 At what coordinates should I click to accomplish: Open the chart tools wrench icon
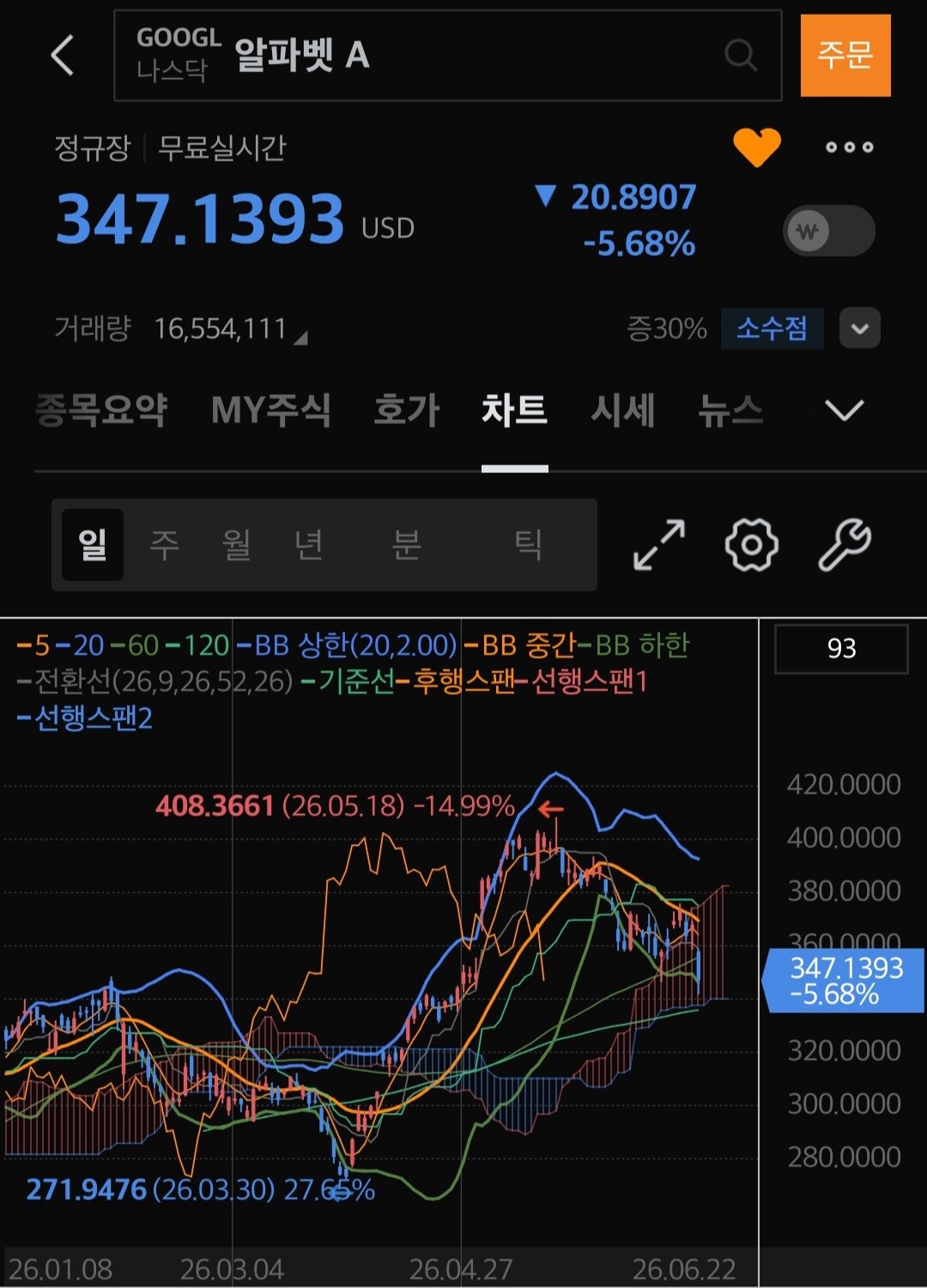[845, 544]
